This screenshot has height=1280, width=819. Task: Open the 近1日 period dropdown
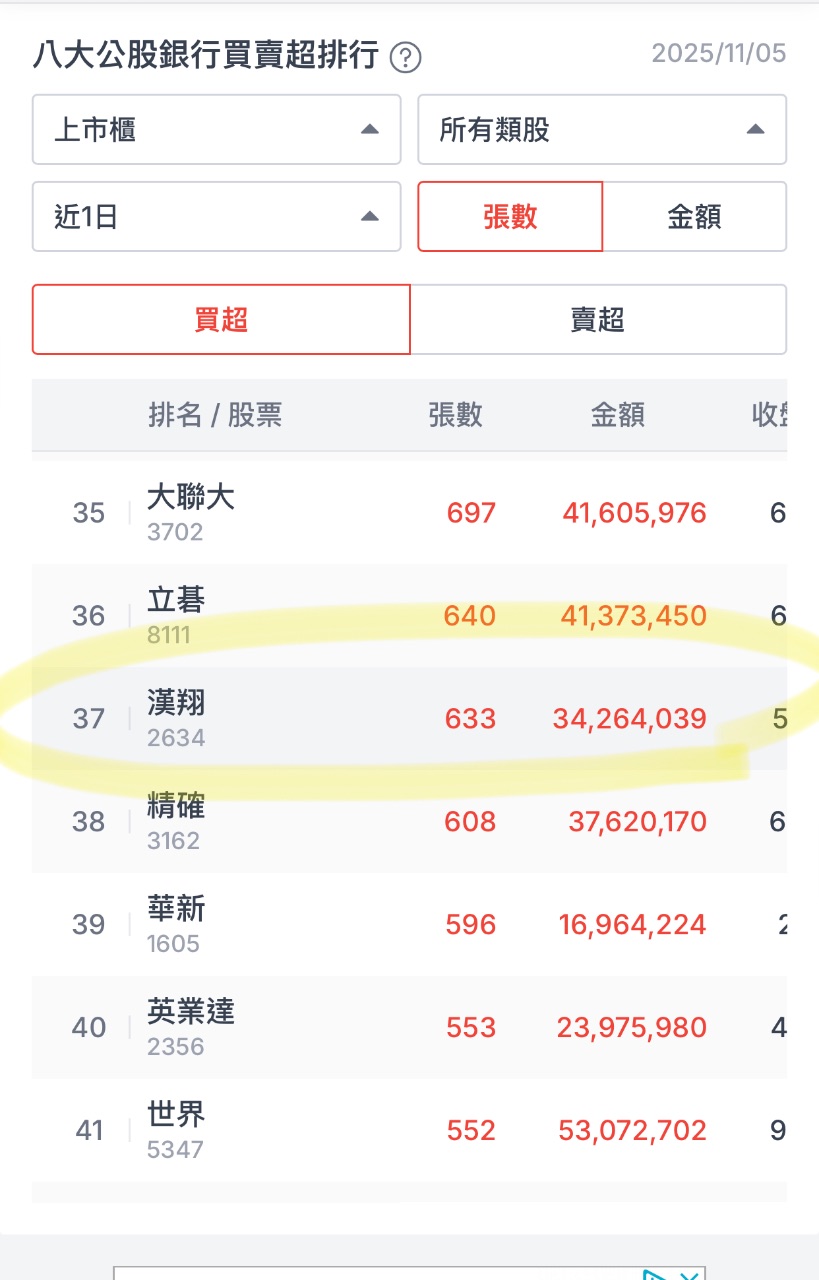pos(217,216)
